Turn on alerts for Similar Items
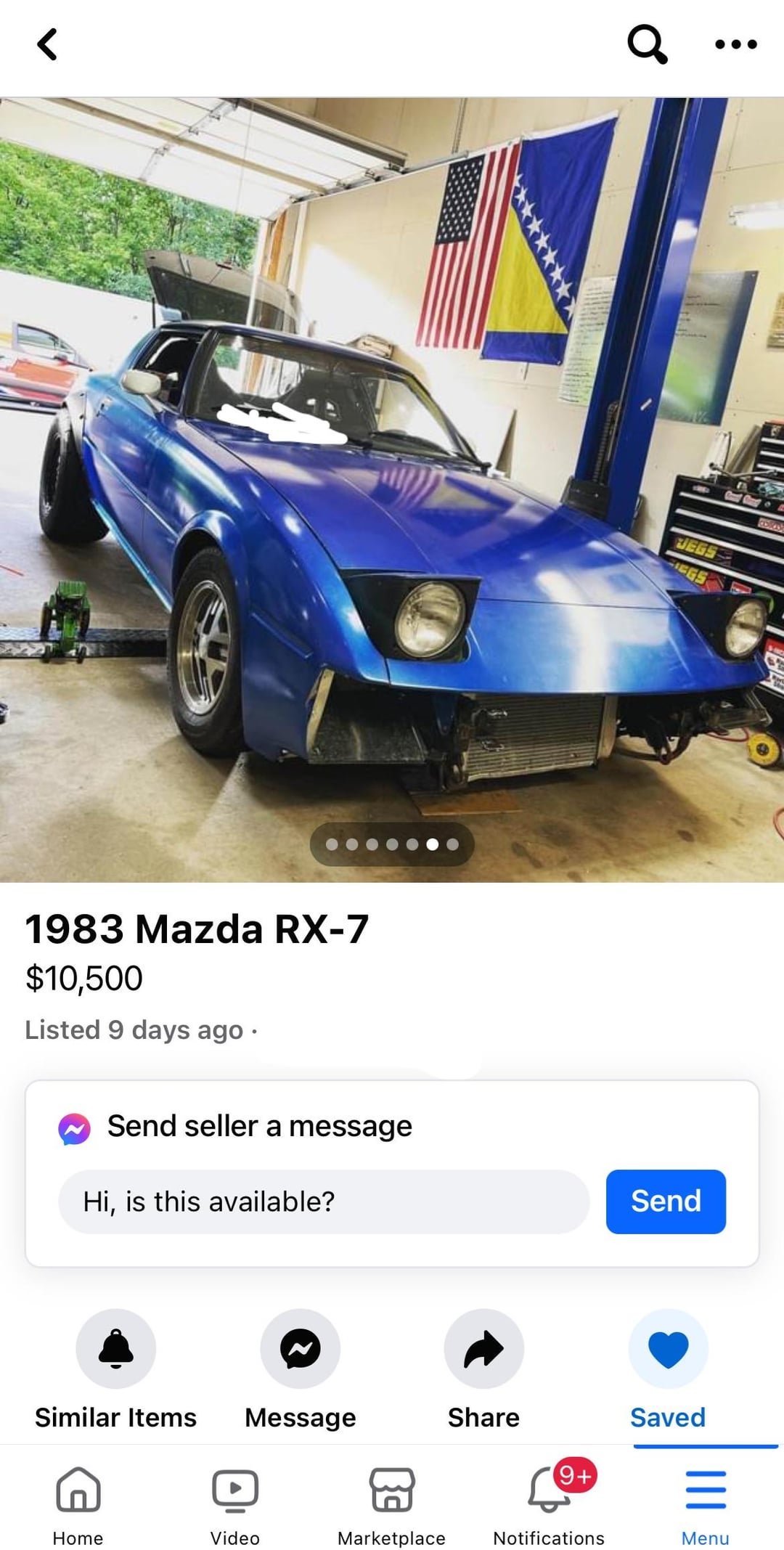The height and width of the screenshot is (1550, 784). coord(116,1349)
